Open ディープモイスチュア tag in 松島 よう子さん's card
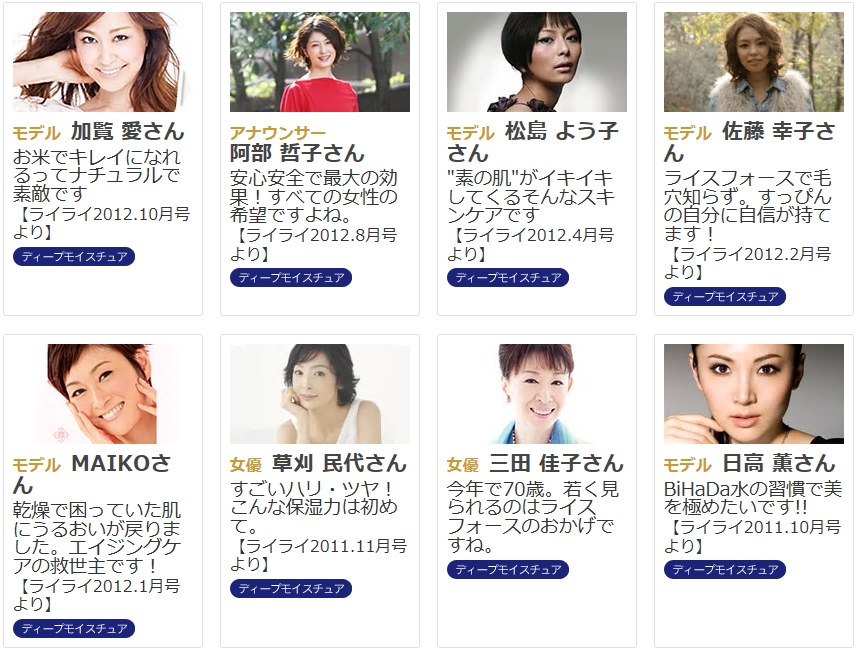The width and height of the screenshot is (856, 651). (508, 278)
